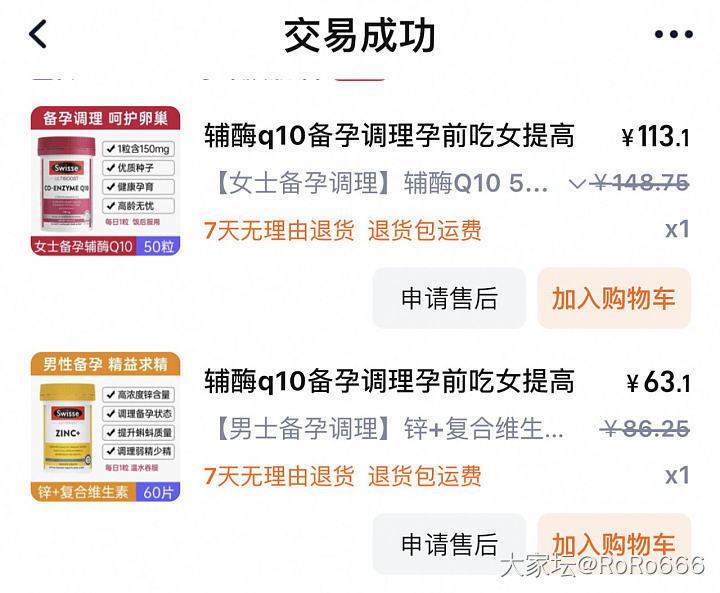This screenshot has height=593, width=720.
Task: Add the 锌+复合维生素 item via 加入购物车
Action: [x=614, y=544]
